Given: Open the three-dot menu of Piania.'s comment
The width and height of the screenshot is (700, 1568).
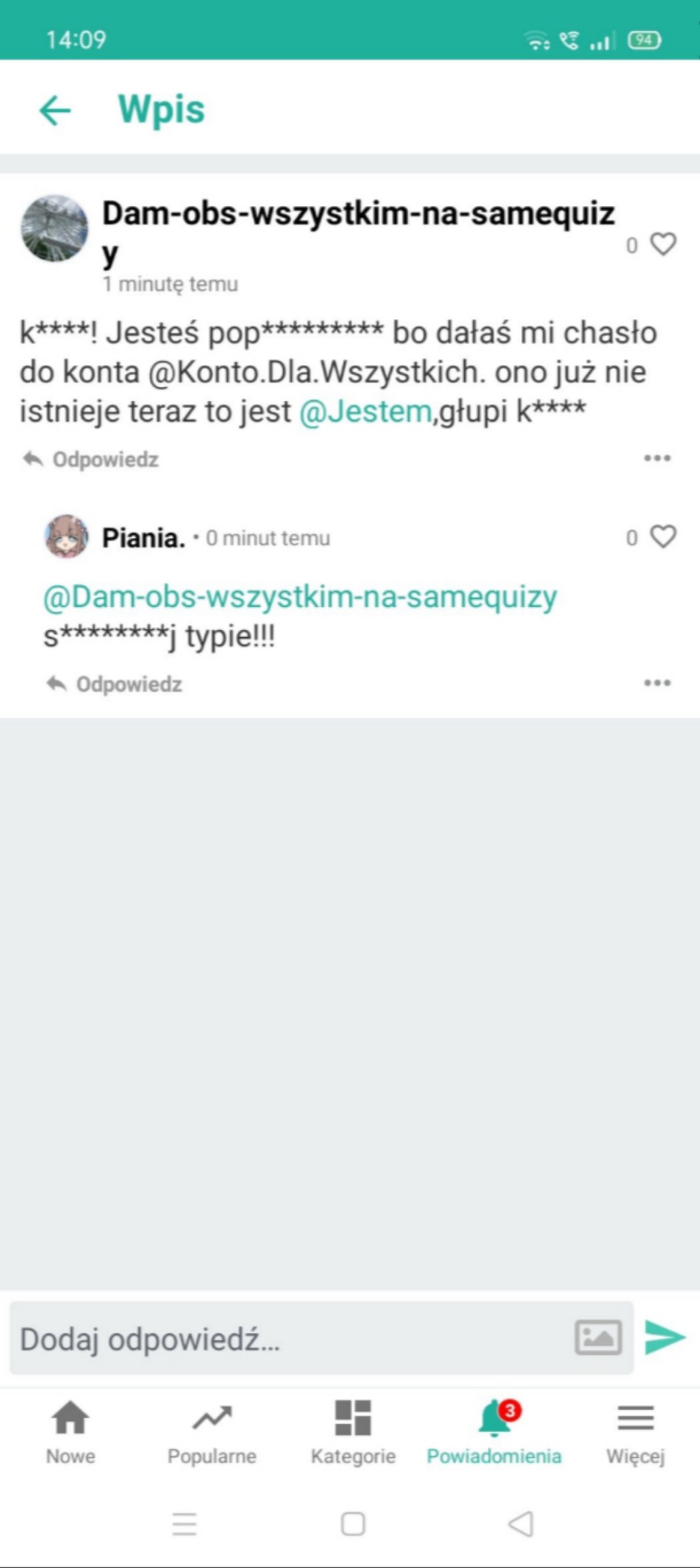Looking at the screenshot, I should (657, 683).
